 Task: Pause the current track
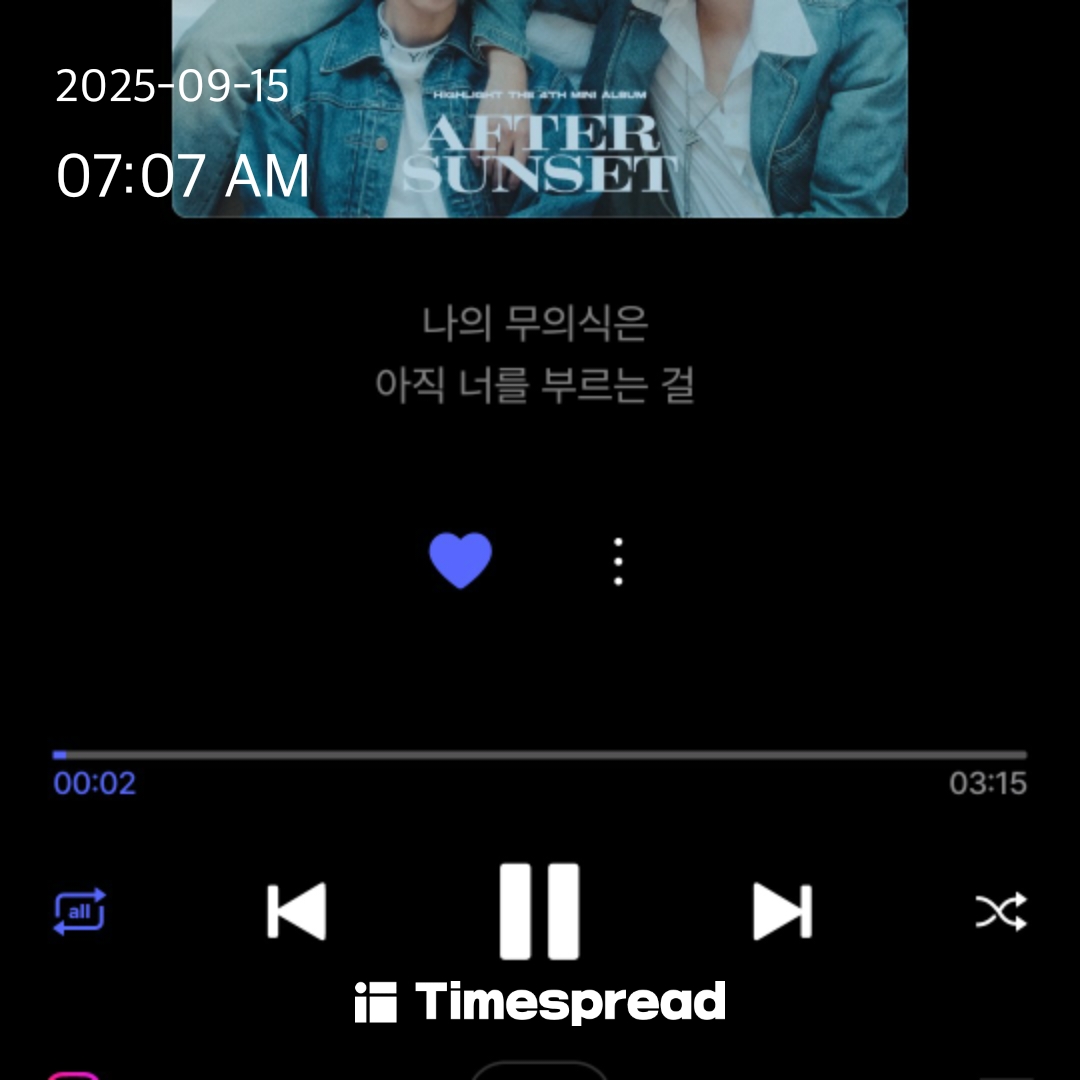pyautogui.click(x=539, y=911)
